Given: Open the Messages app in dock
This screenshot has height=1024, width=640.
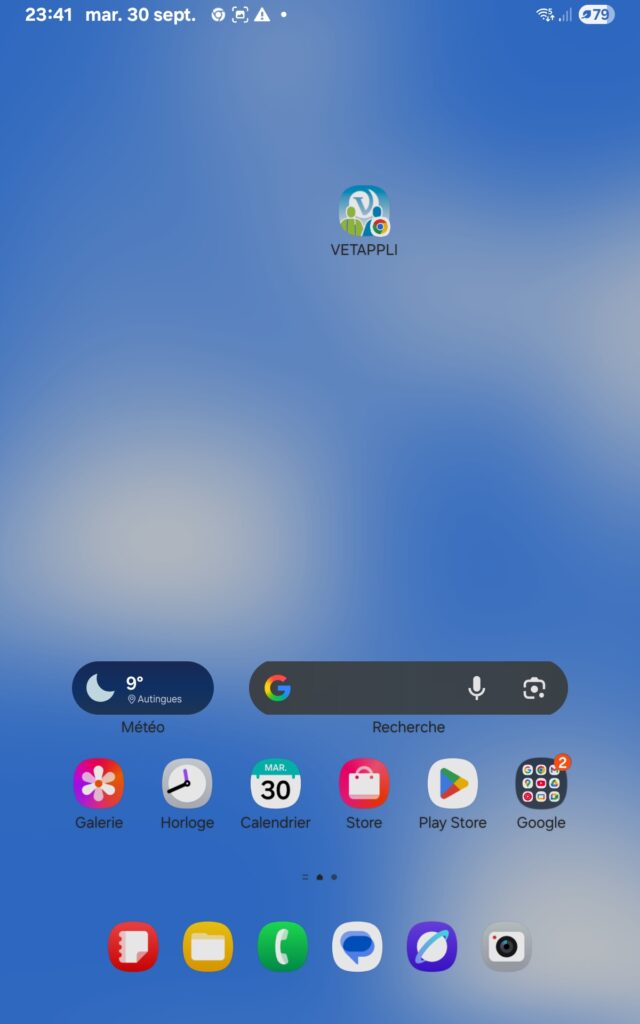Looking at the screenshot, I should coord(357,947).
